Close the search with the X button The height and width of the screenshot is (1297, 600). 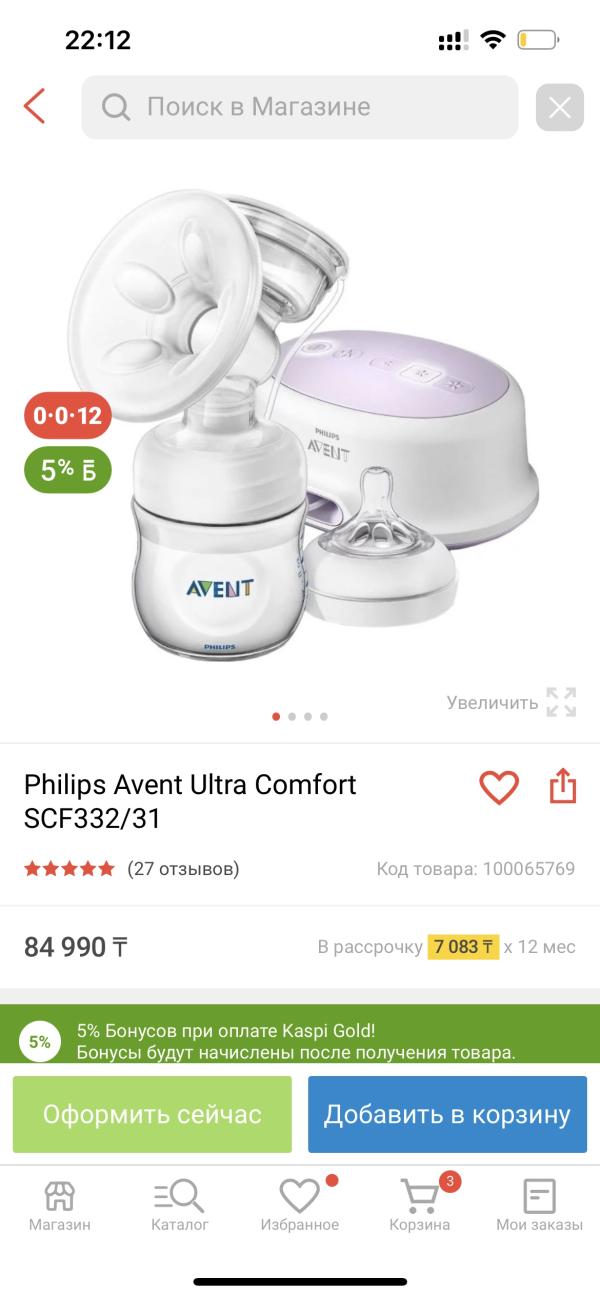tap(559, 107)
